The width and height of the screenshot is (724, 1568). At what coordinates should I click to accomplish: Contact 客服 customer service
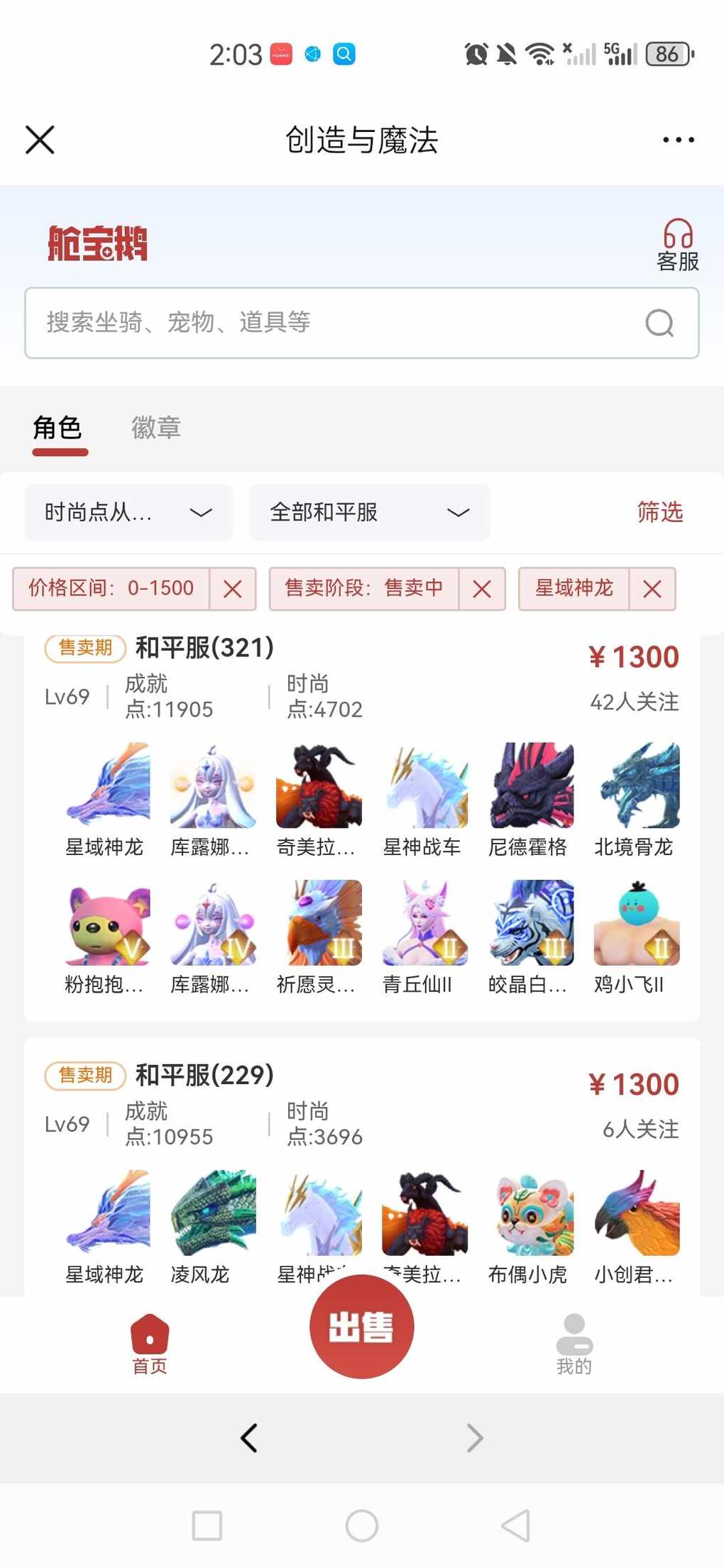click(678, 245)
